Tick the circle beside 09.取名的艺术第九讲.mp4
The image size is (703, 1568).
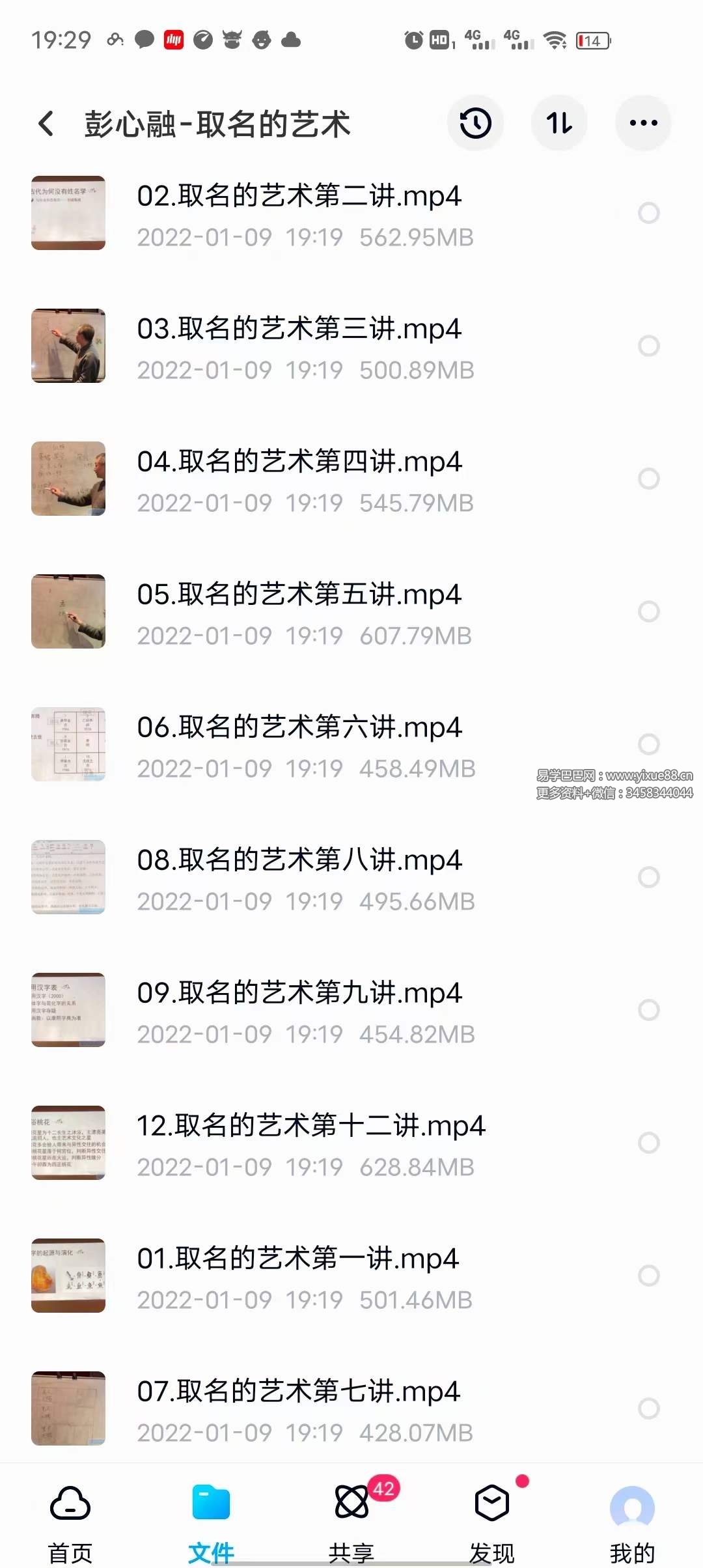pyautogui.click(x=648, y=1010)
